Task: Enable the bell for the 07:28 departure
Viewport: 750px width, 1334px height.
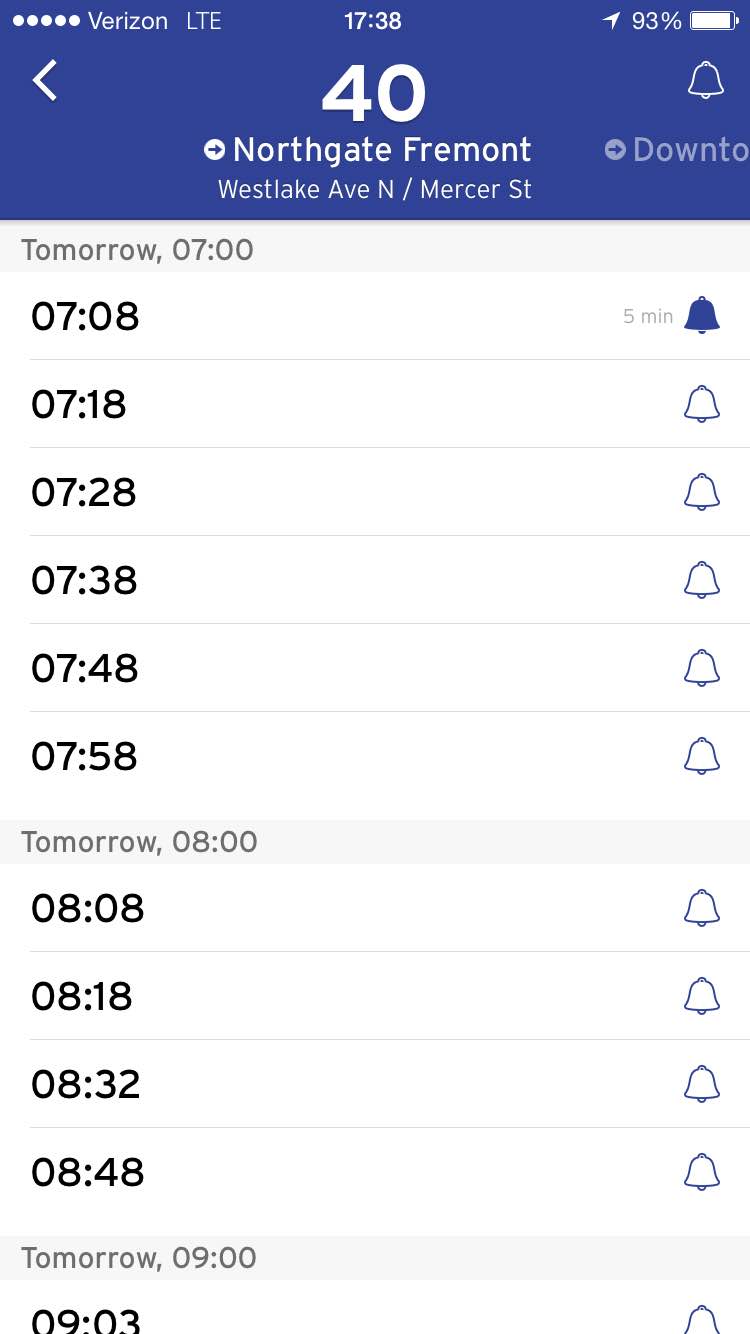Action: 702,492
